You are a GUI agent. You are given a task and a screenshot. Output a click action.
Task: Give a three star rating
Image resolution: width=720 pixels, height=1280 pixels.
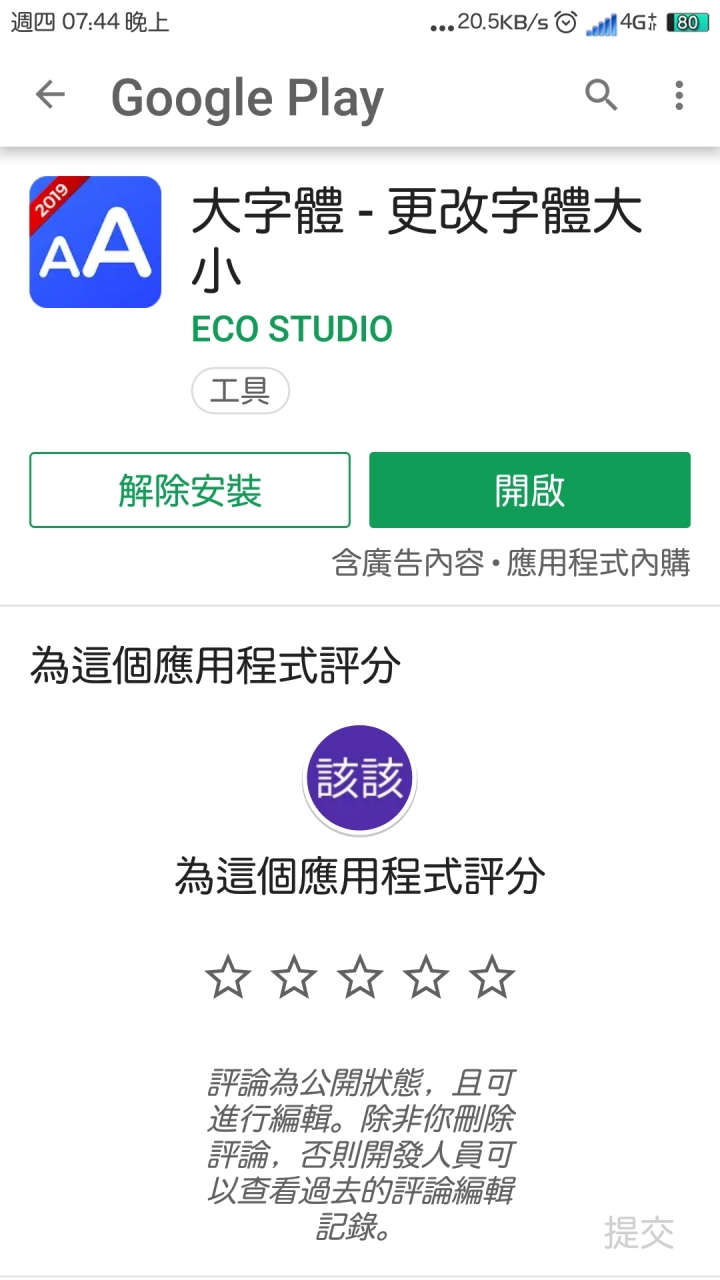(x=360, y=977)
